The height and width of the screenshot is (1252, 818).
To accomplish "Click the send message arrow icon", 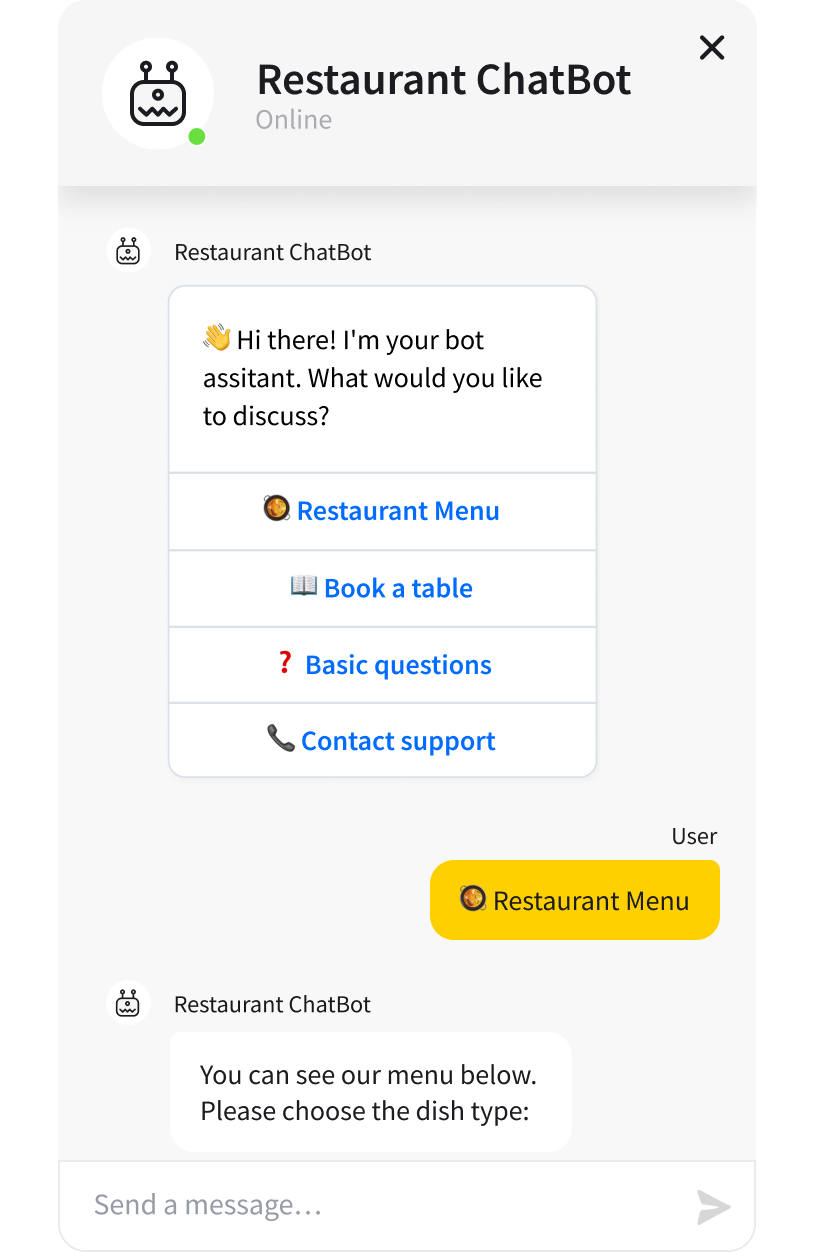I will point(713,1205).
